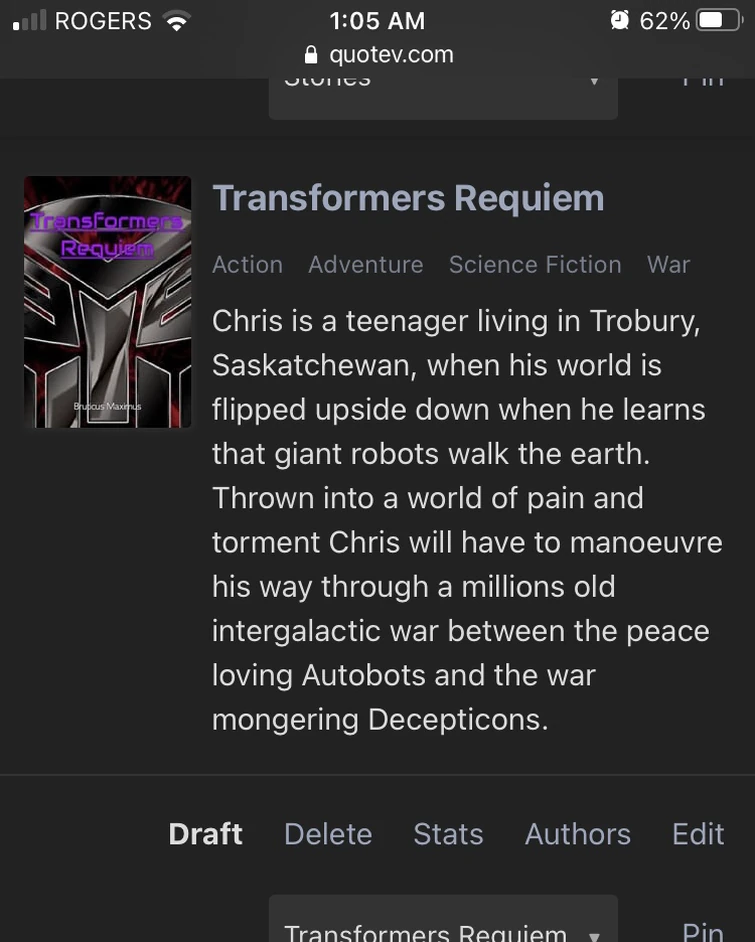Open the Transformers Requiem cover thumbnail
Screen dimensions: 755x942
[x=107, y=302]
